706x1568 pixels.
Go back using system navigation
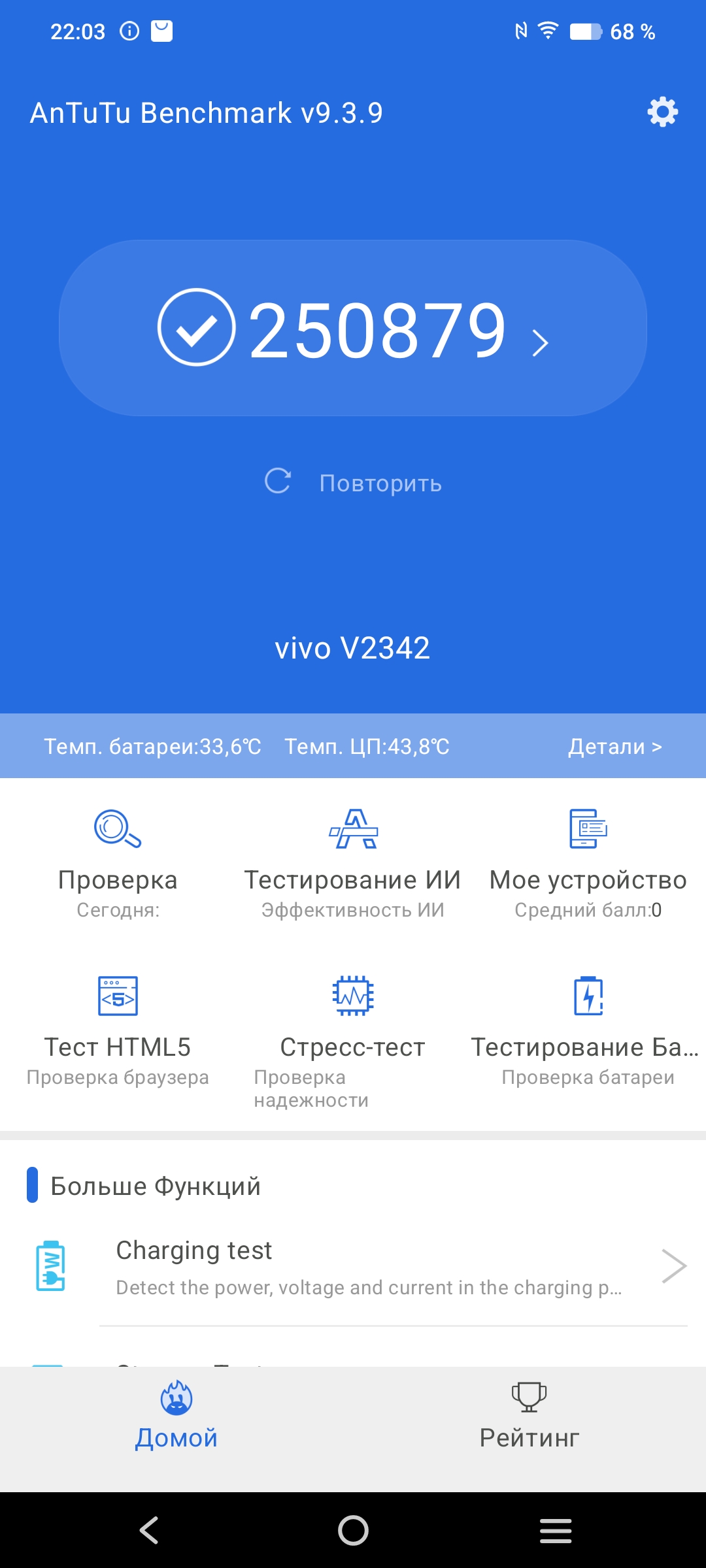pos(150,1530)
